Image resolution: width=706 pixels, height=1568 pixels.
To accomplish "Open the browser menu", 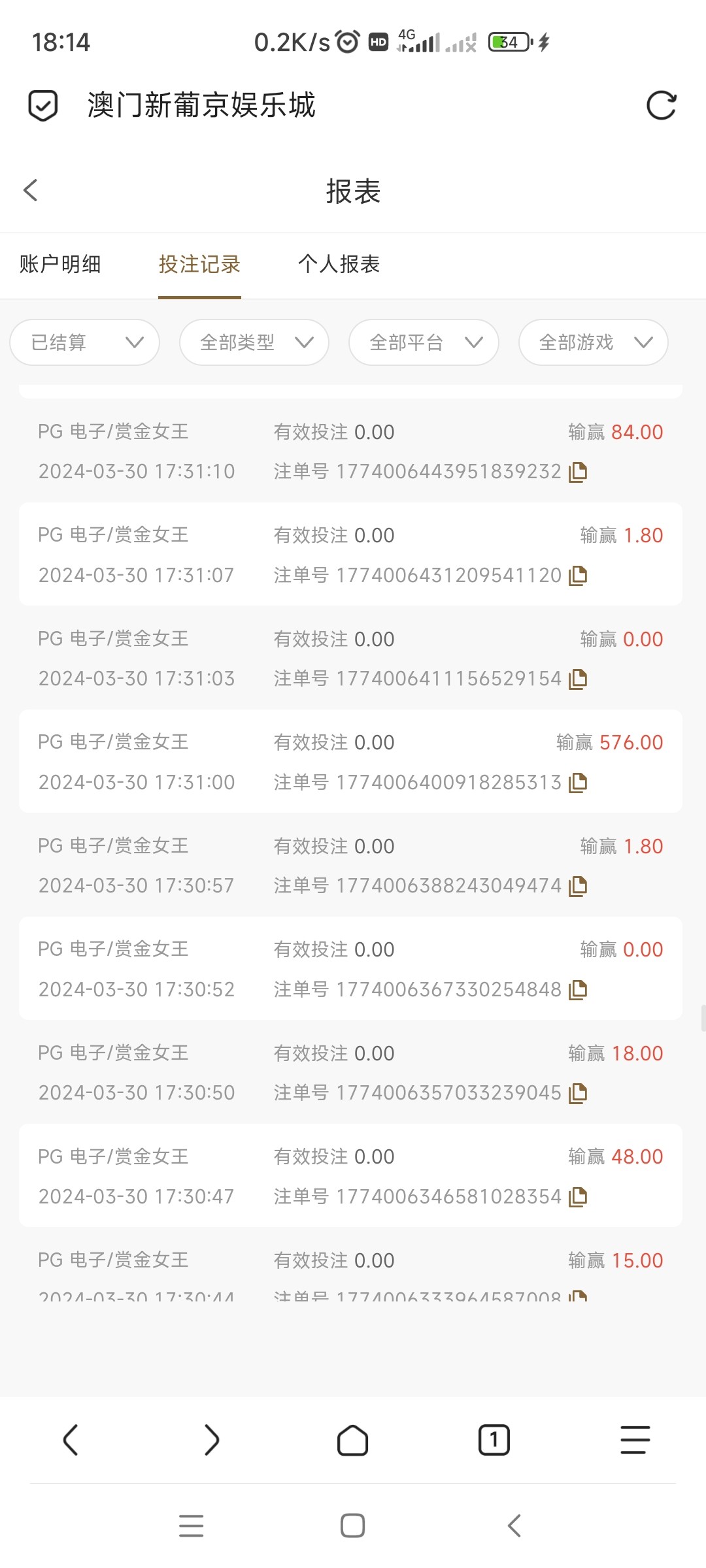I will pyautogui.click(x=635, y=1440).
